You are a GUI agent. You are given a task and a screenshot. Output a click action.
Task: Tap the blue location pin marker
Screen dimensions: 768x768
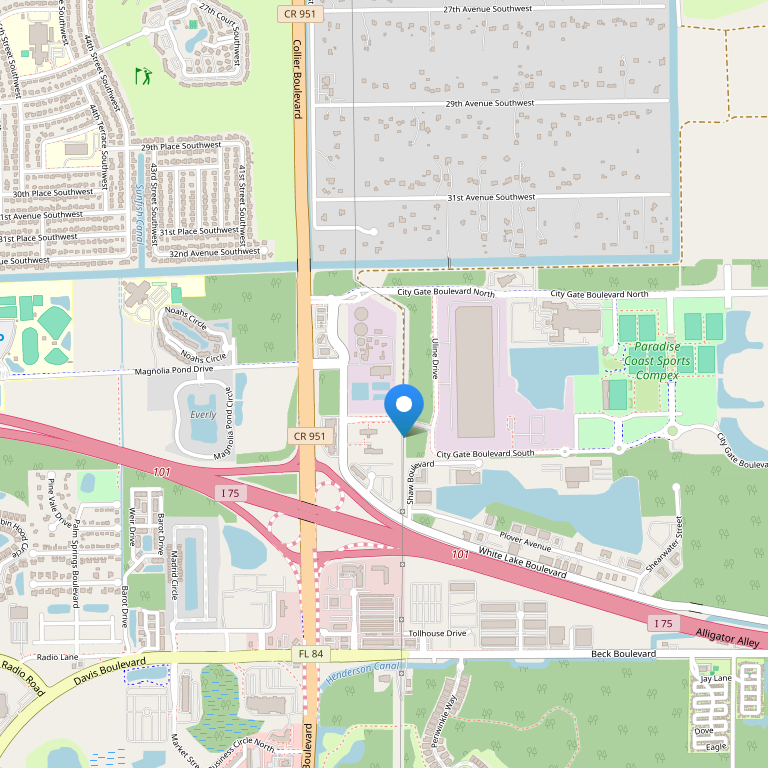point(404,407)
